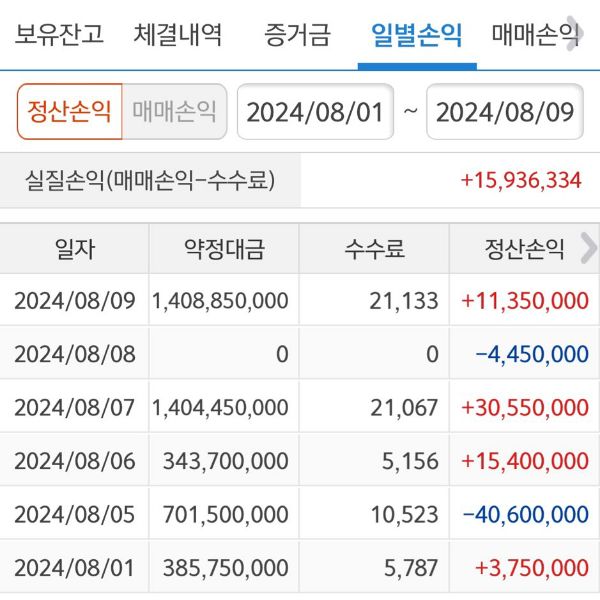Select the 일별손익 tab
600x600 pixels.
pos(416,35)
